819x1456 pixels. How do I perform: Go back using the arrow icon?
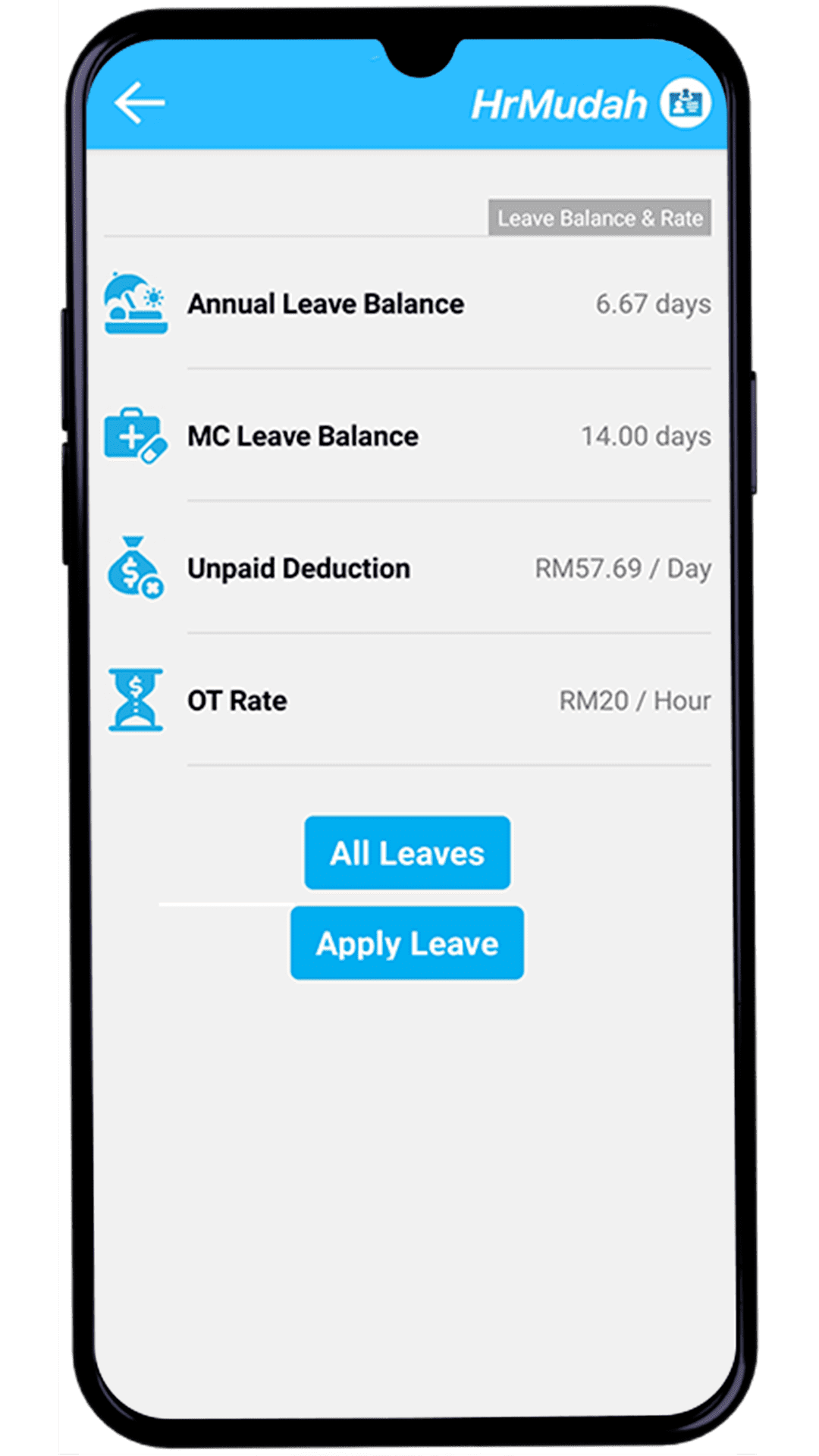tap(140, 103)
